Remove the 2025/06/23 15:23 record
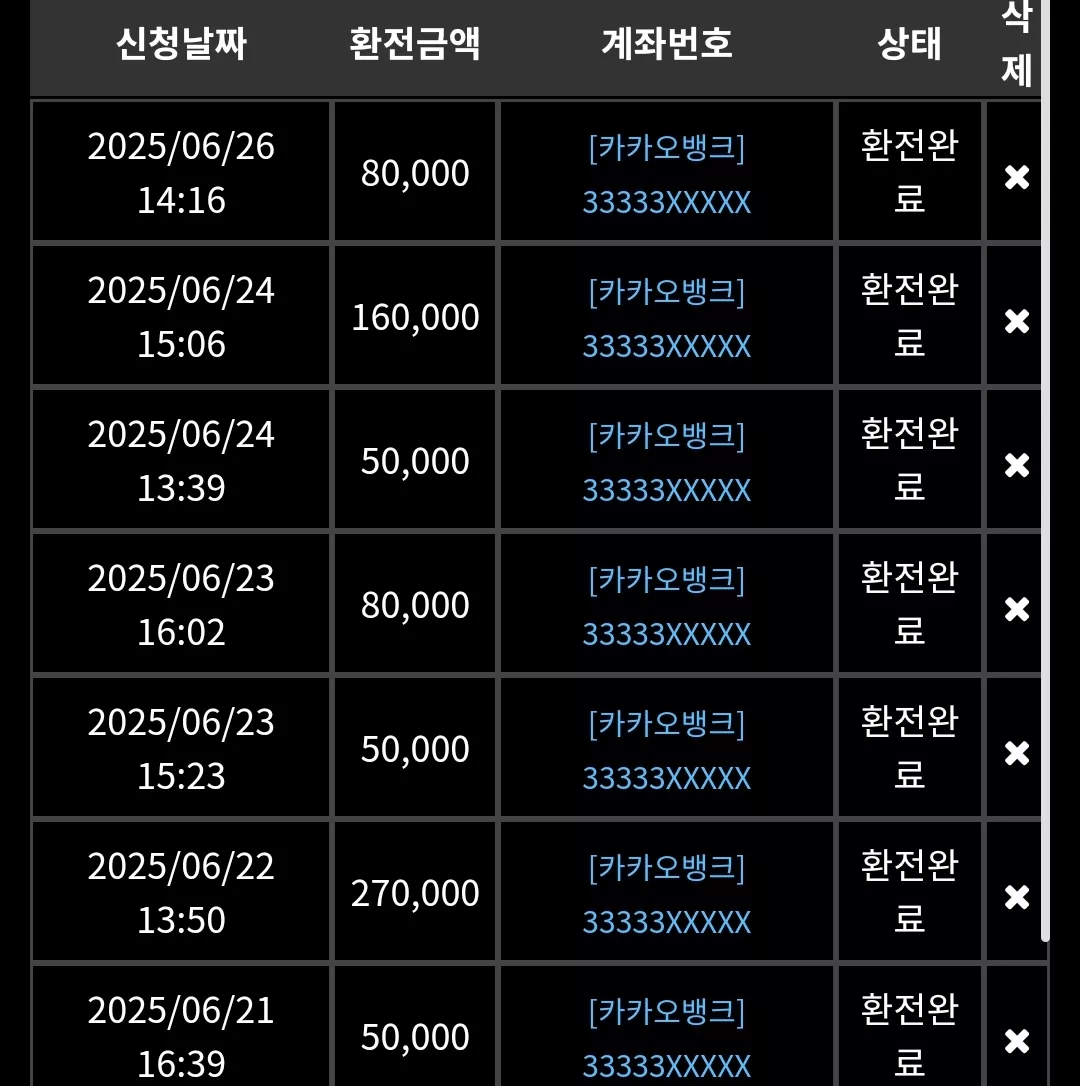This screenshot has width=1080, height=1086. coord(1016,754)
